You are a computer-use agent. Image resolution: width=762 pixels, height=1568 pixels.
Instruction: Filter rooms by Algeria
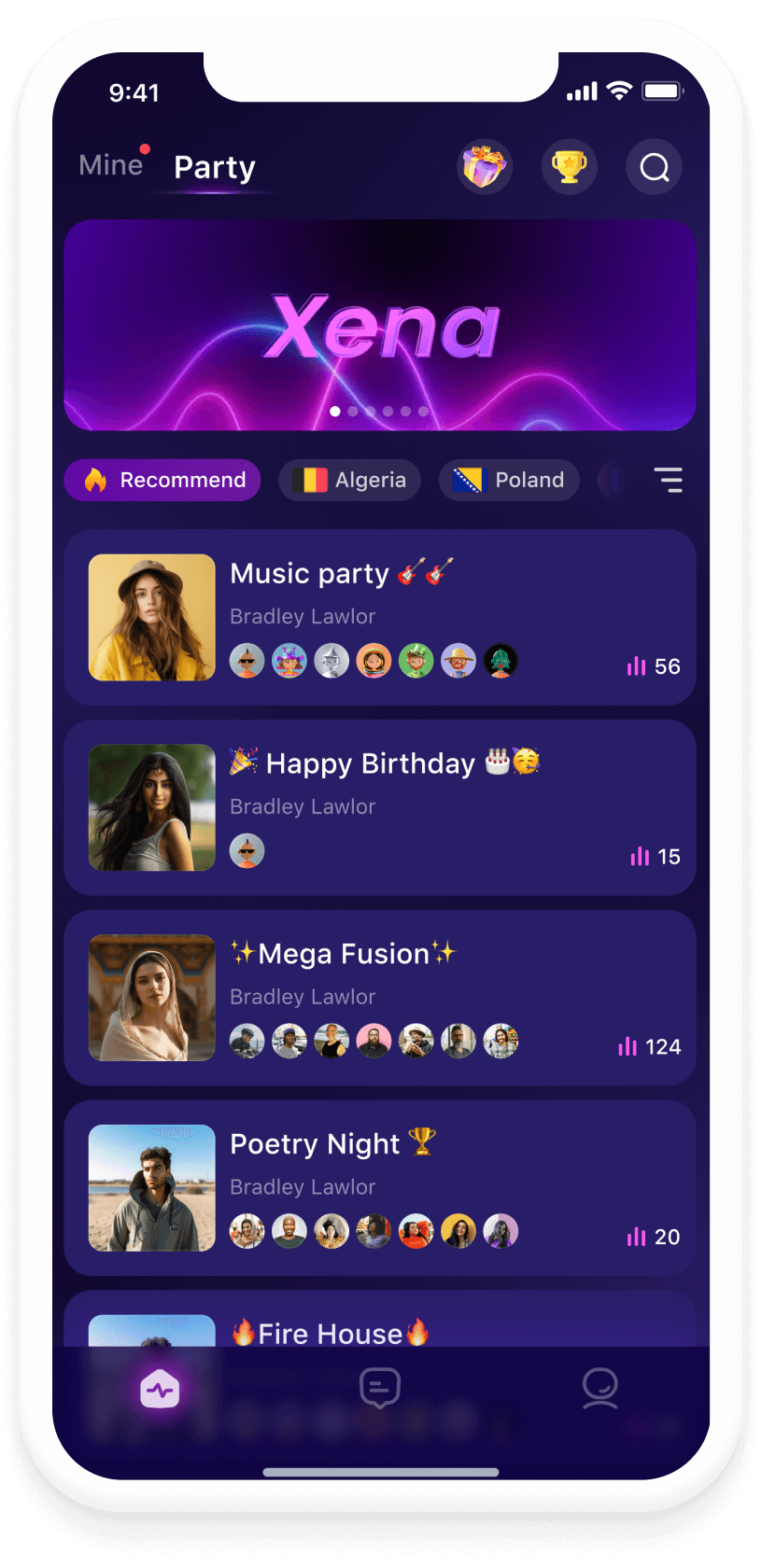[x=350, y=481]
